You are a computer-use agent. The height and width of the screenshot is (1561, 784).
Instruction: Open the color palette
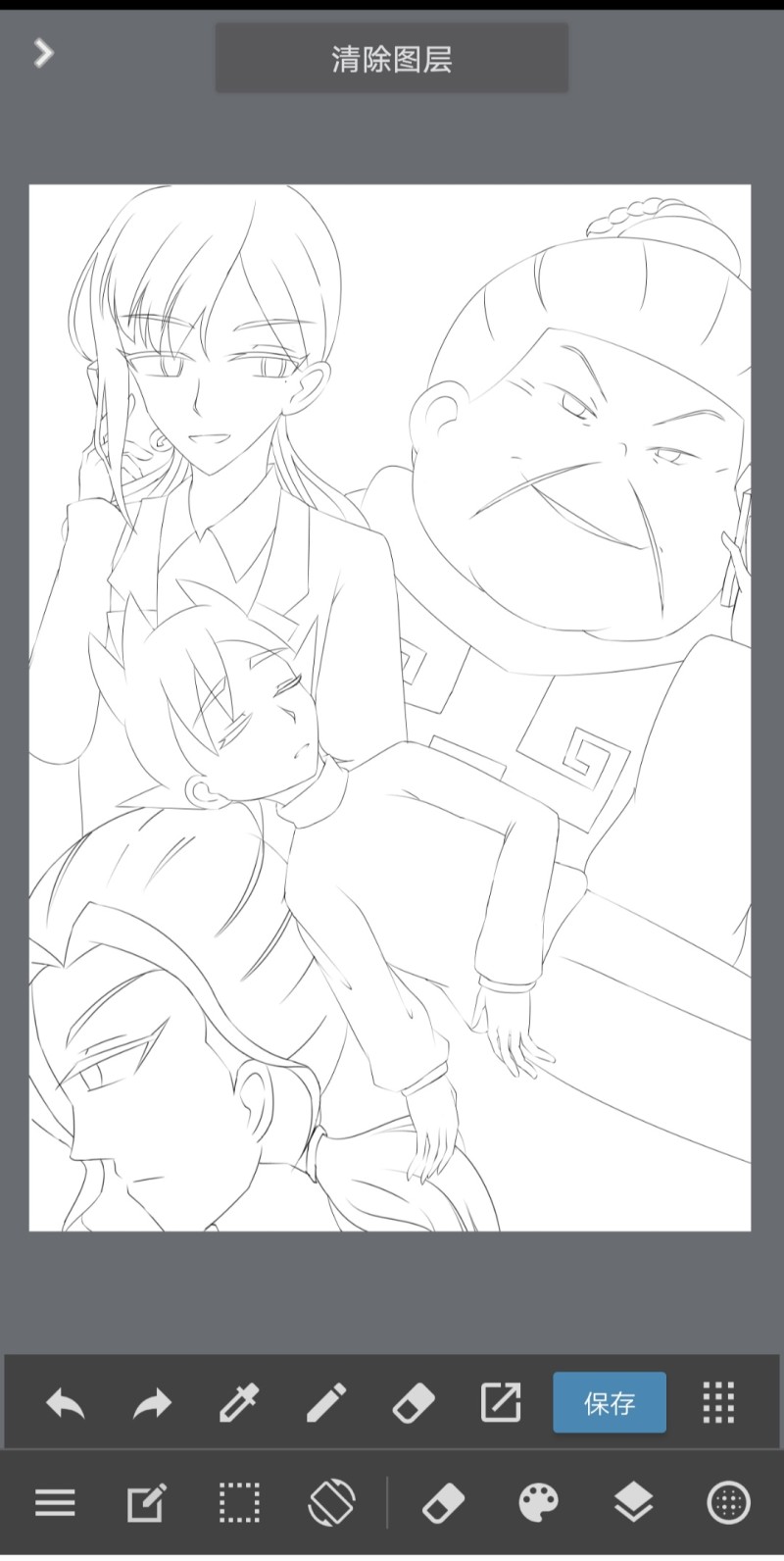[x=538, y=1501]
